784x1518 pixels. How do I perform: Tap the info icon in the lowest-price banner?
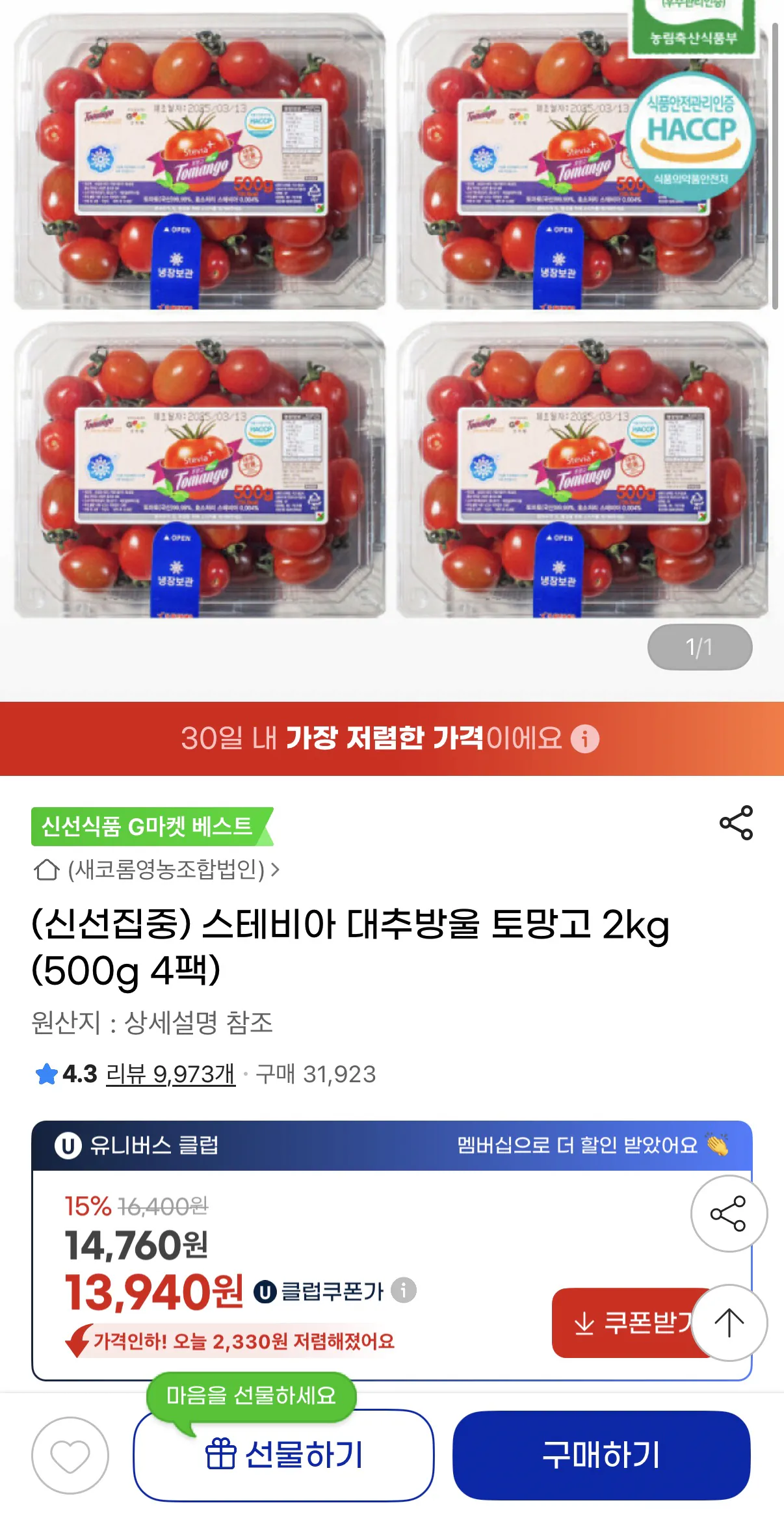pos(584,739)
